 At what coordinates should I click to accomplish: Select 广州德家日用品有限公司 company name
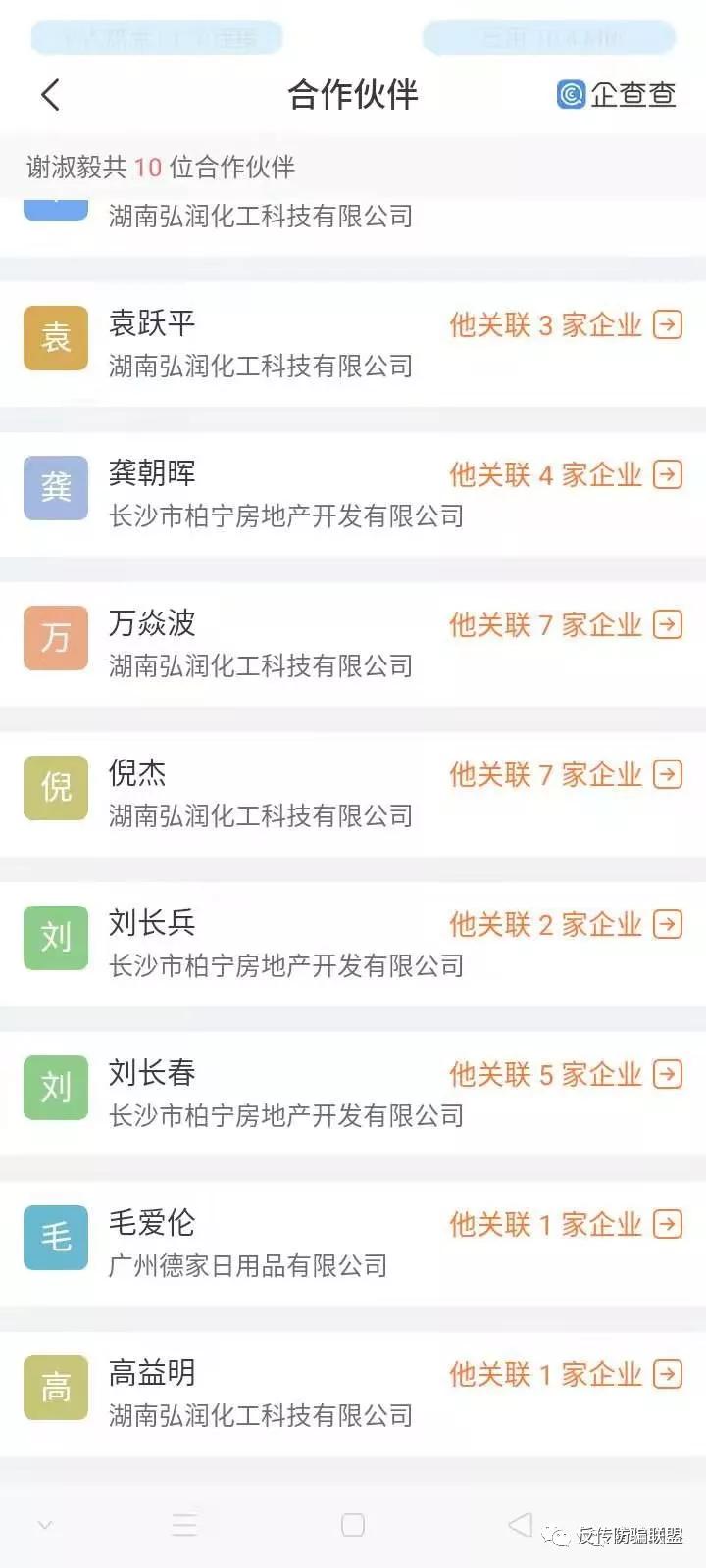point(245,1265)
